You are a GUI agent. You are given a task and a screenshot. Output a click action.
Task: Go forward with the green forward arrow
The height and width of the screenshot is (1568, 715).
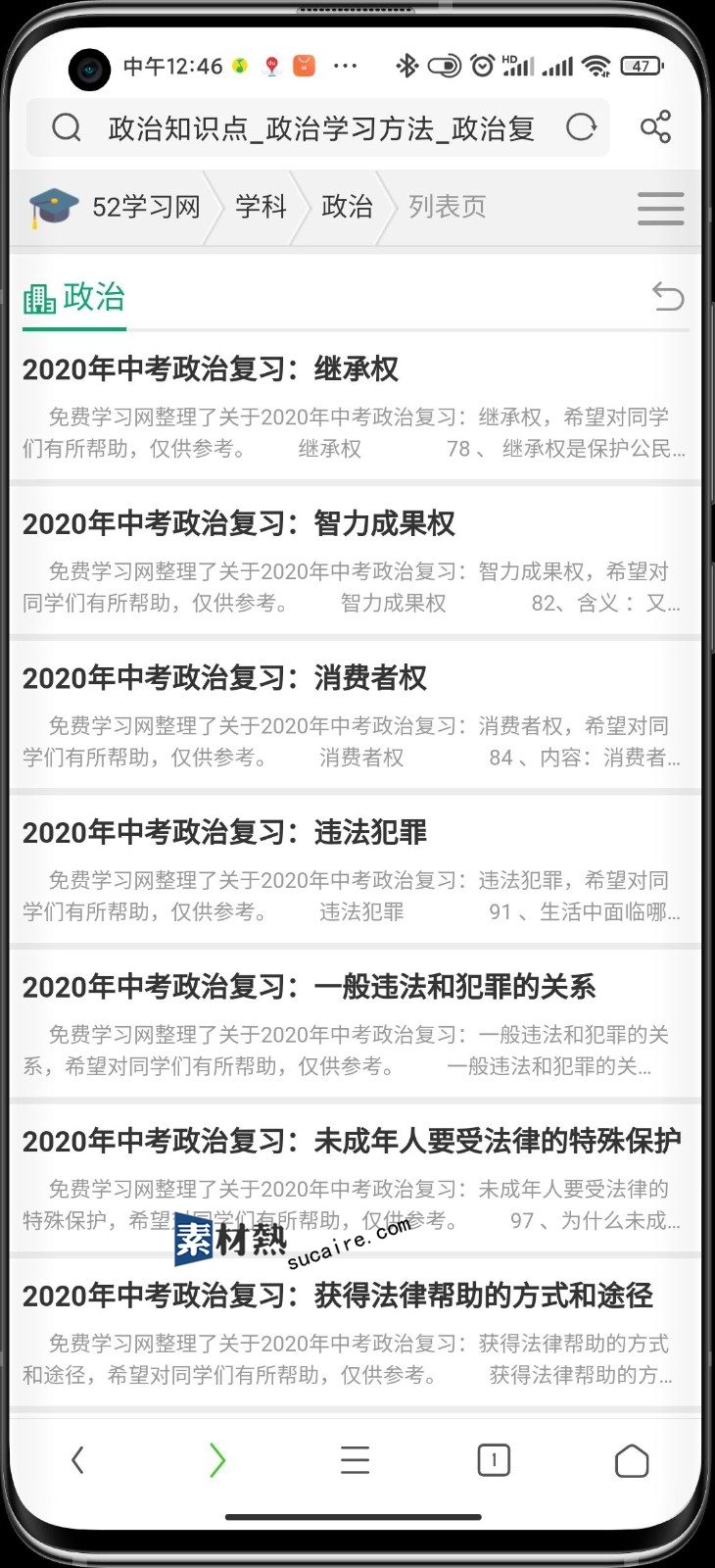[216, 1460]
